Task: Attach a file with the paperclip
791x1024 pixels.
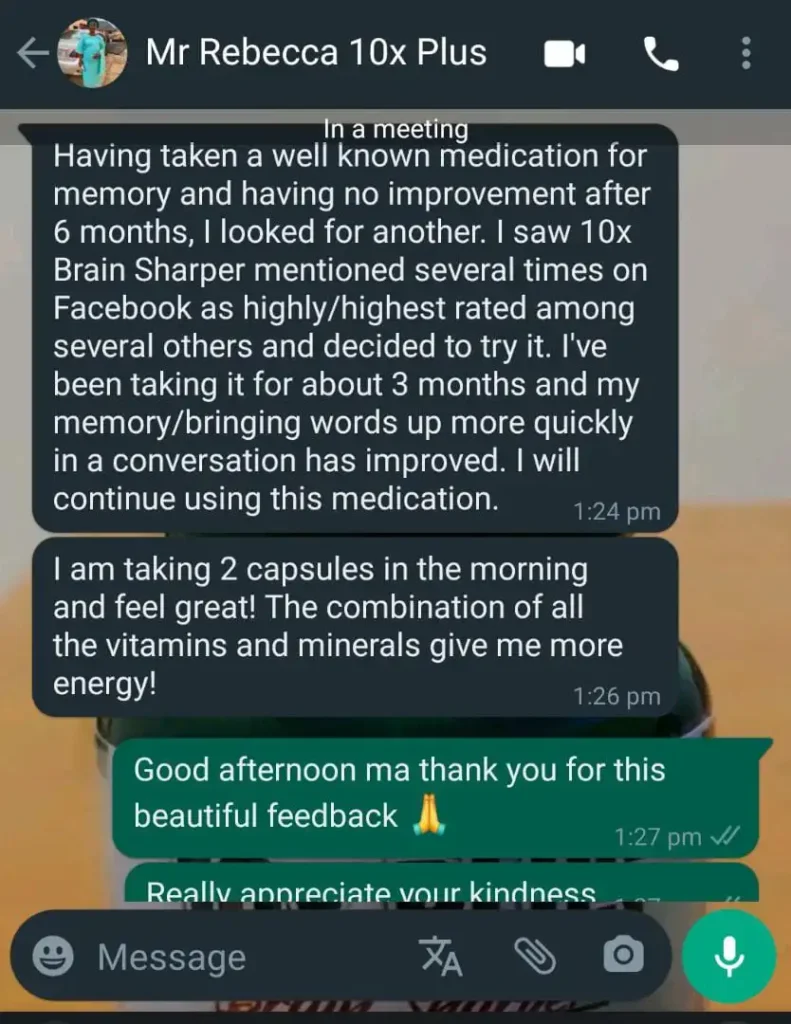Action: pyautogui.click(x=534, y=957)
